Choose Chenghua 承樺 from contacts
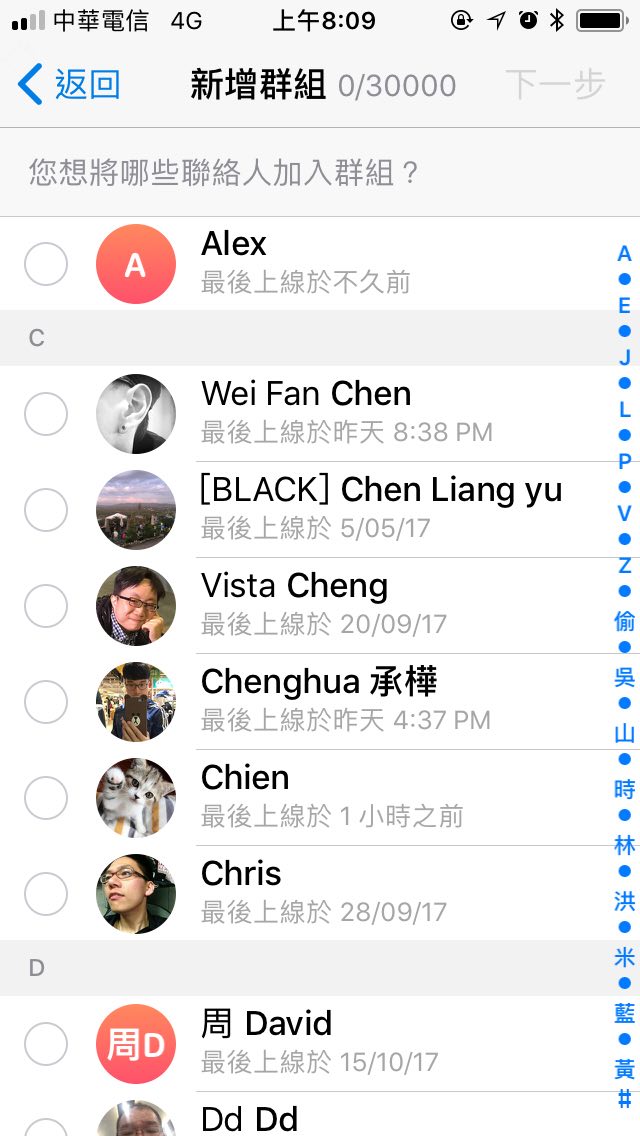This screenshot has height=1136, width=640. 46,702
